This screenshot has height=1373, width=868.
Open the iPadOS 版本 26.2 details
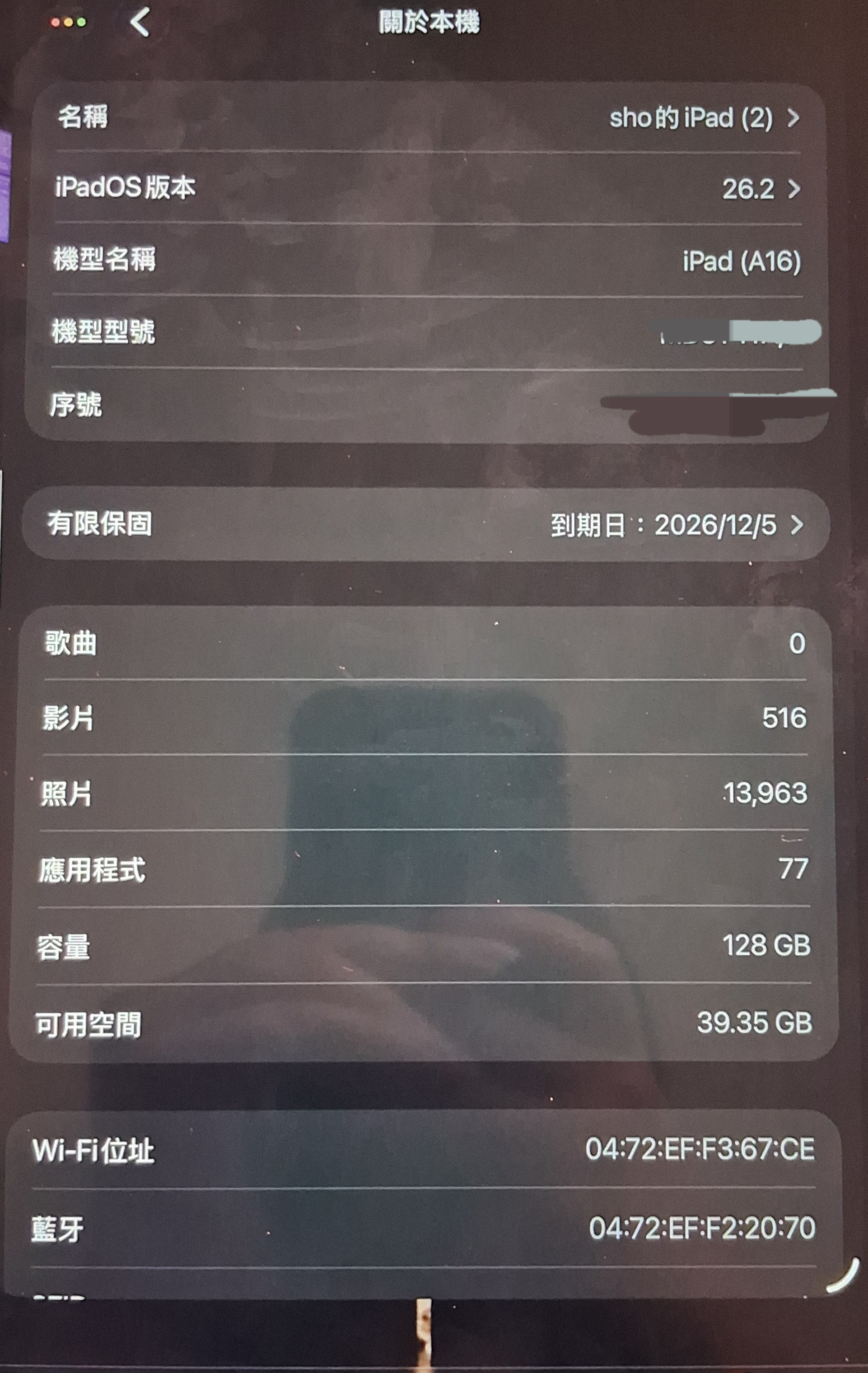(428, 188)
